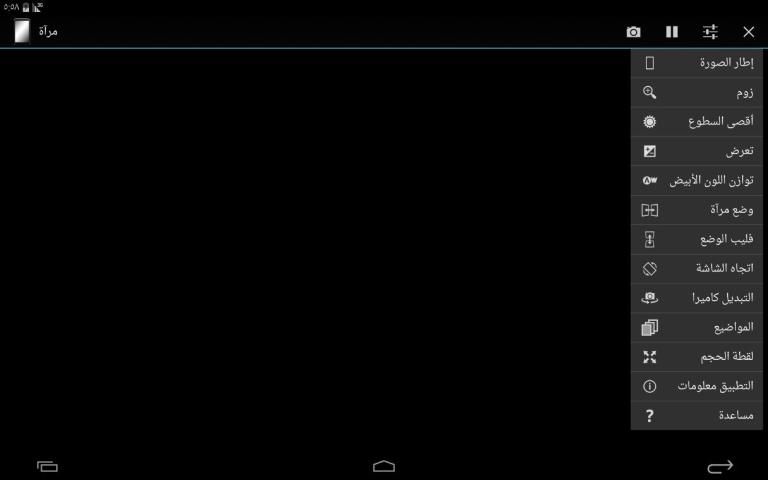Open المواضيع themes
Viewport: 768px width, 480px height.
pos(697,327)
